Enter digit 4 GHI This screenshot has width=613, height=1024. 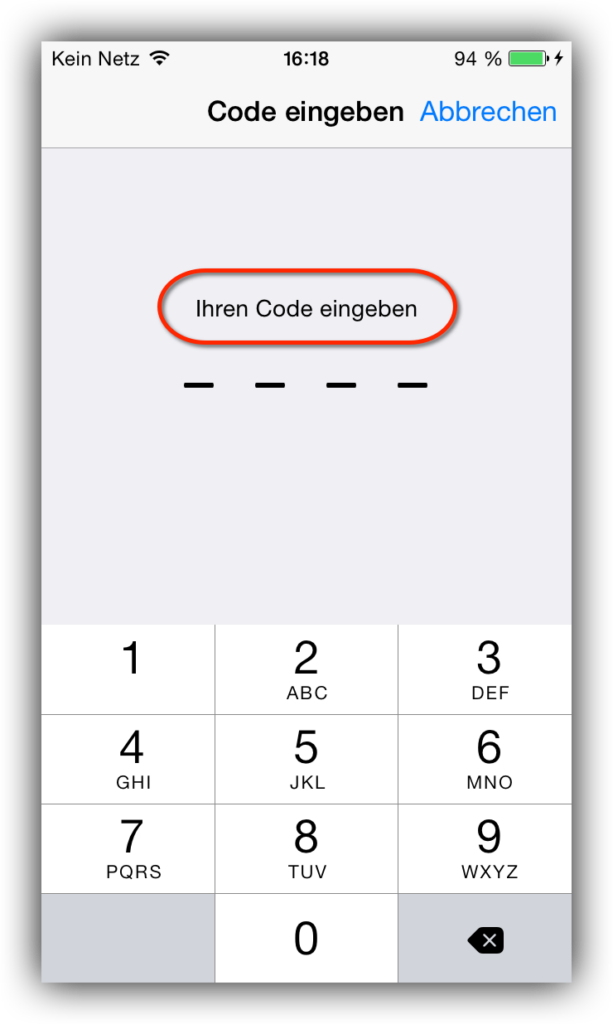pyautogui.click(x=128, y=759)
